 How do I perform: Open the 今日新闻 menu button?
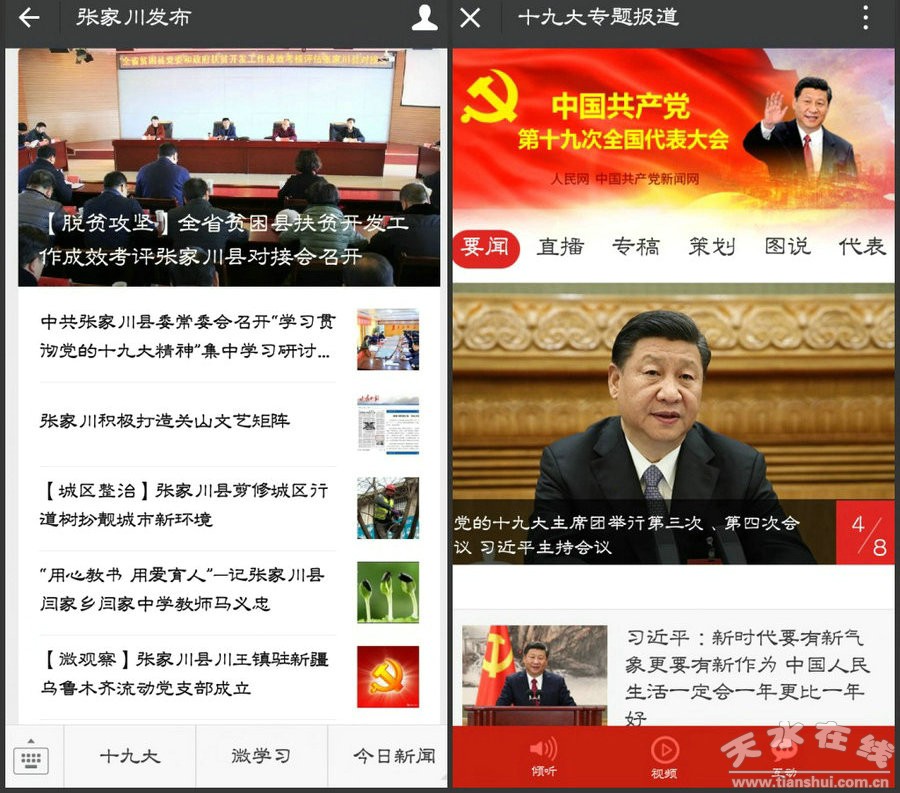(393, 757)
